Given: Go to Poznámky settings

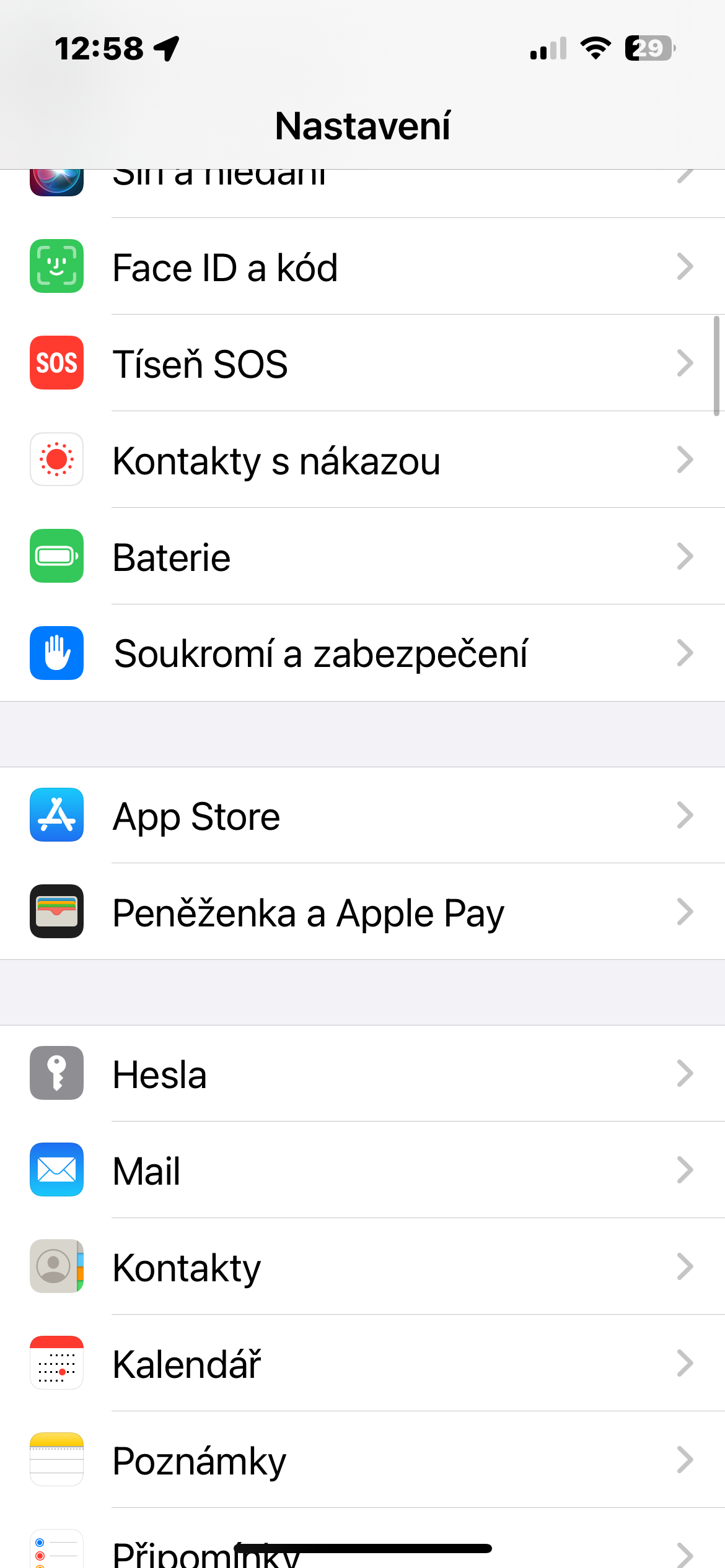Looking at the screenshot, I should coord(362,1460).
